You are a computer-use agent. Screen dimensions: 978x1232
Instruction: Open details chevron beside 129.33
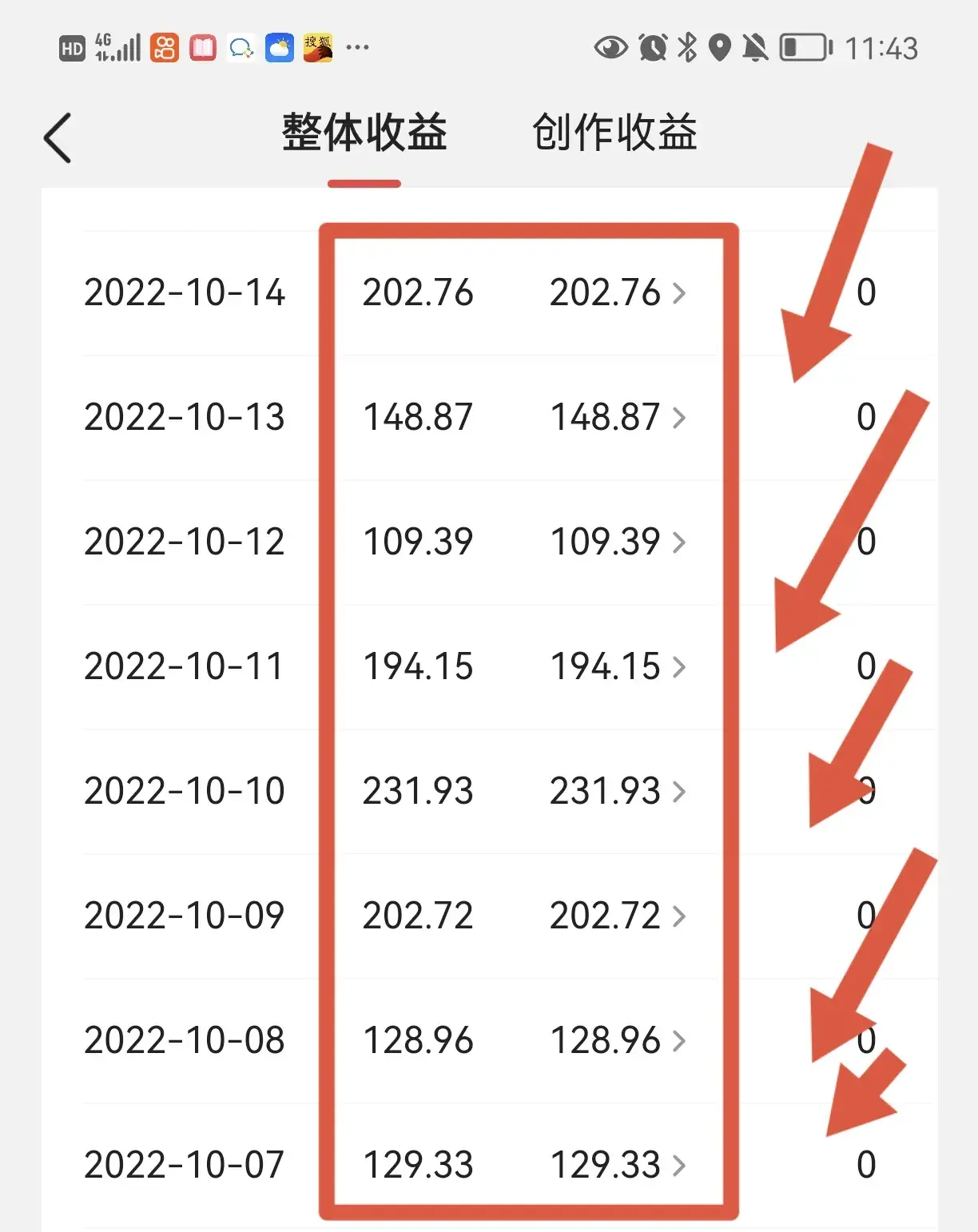click(680, 1165)
